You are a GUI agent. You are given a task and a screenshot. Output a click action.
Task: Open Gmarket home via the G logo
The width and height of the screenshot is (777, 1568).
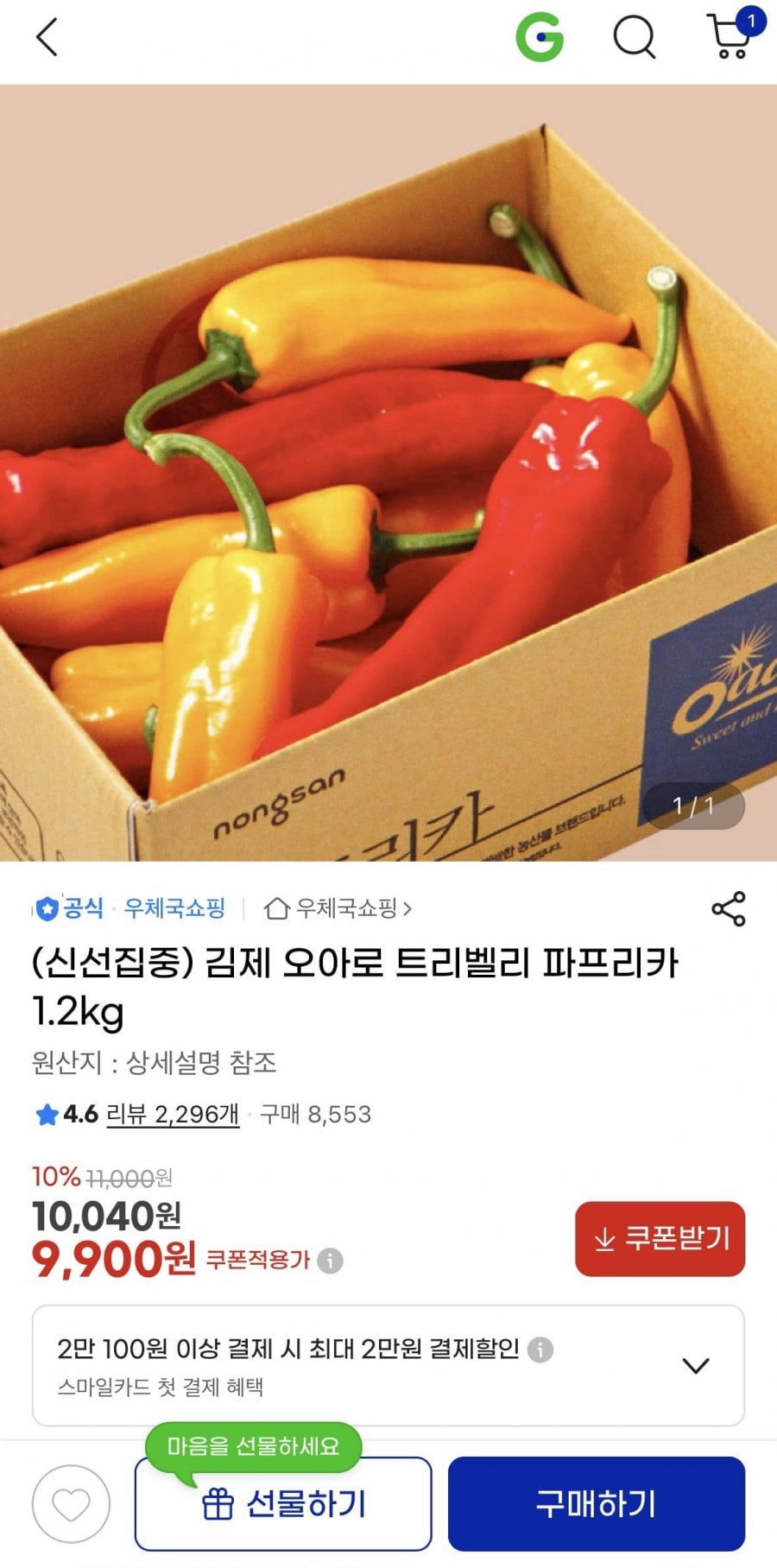540,38
